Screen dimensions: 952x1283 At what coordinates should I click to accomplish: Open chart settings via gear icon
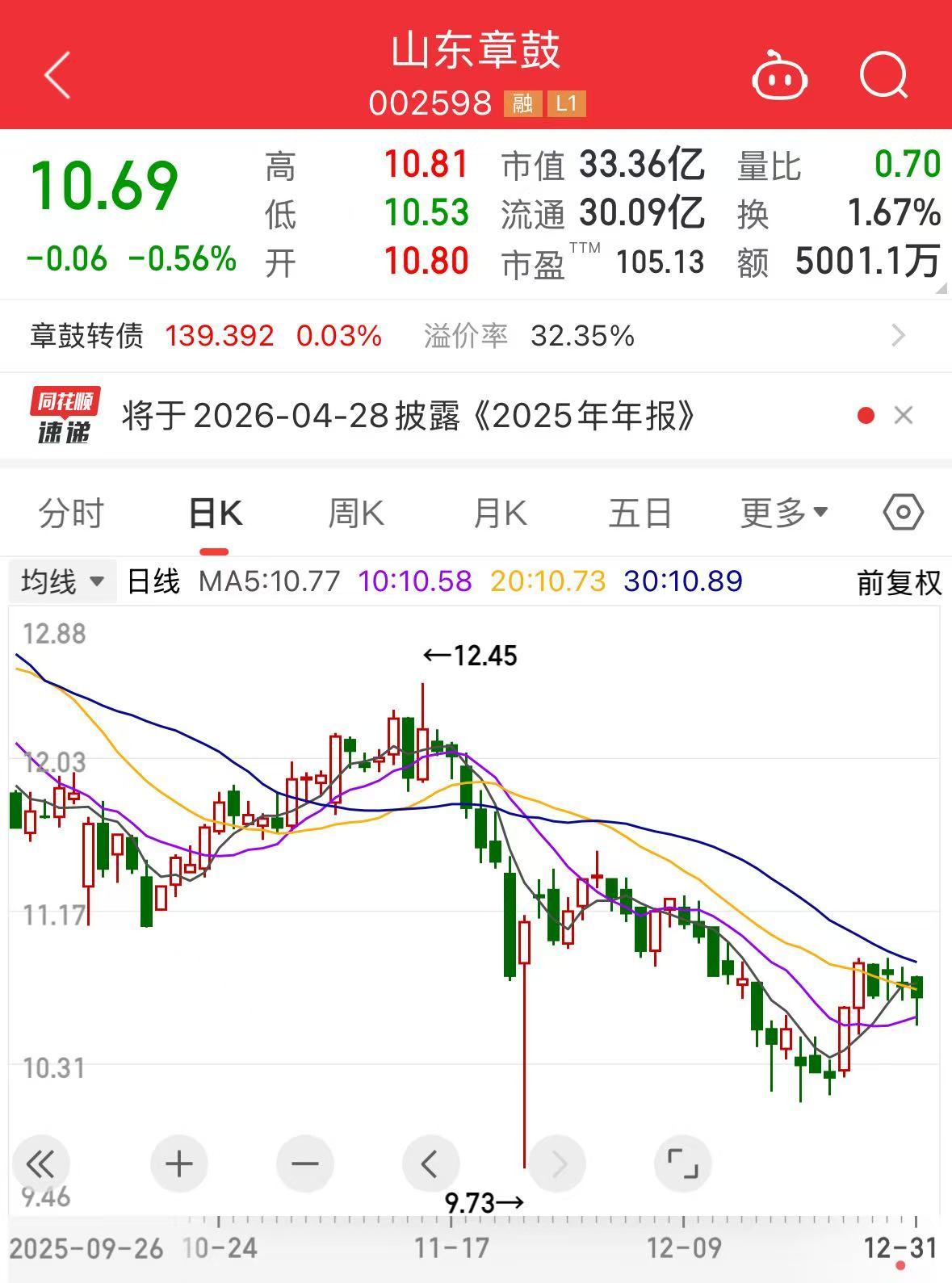pos(903,511)
